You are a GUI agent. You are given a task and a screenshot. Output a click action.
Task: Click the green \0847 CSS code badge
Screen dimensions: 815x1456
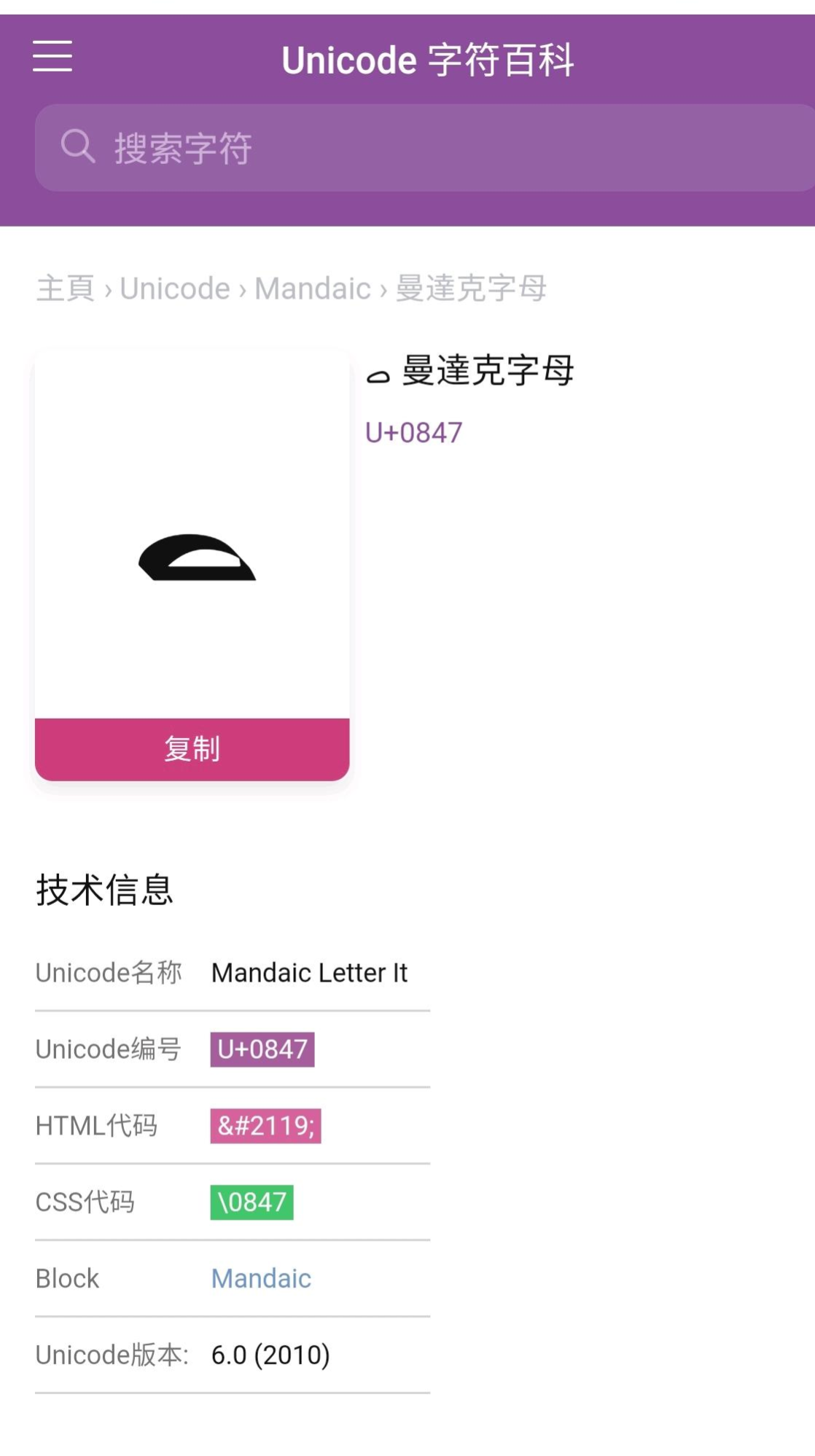click(x=251, y=1202)
